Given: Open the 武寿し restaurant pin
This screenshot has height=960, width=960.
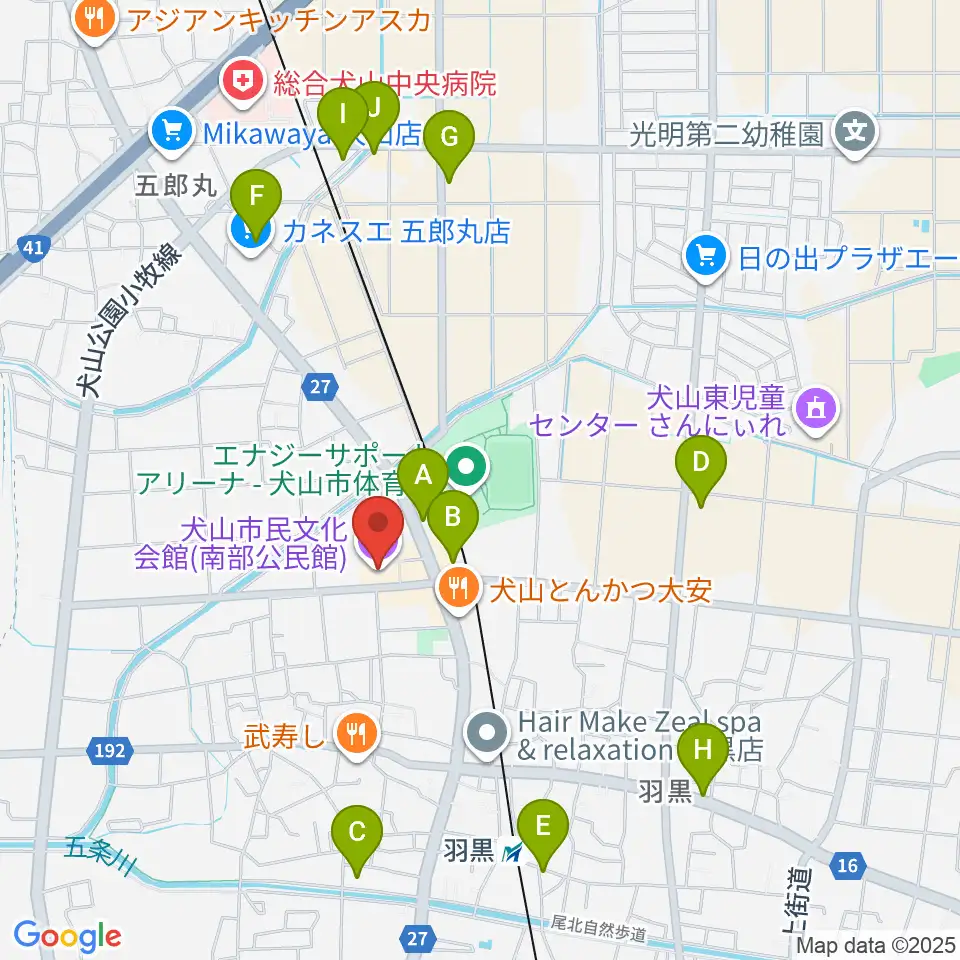Looking at the screenshot, I should [358, 733].
